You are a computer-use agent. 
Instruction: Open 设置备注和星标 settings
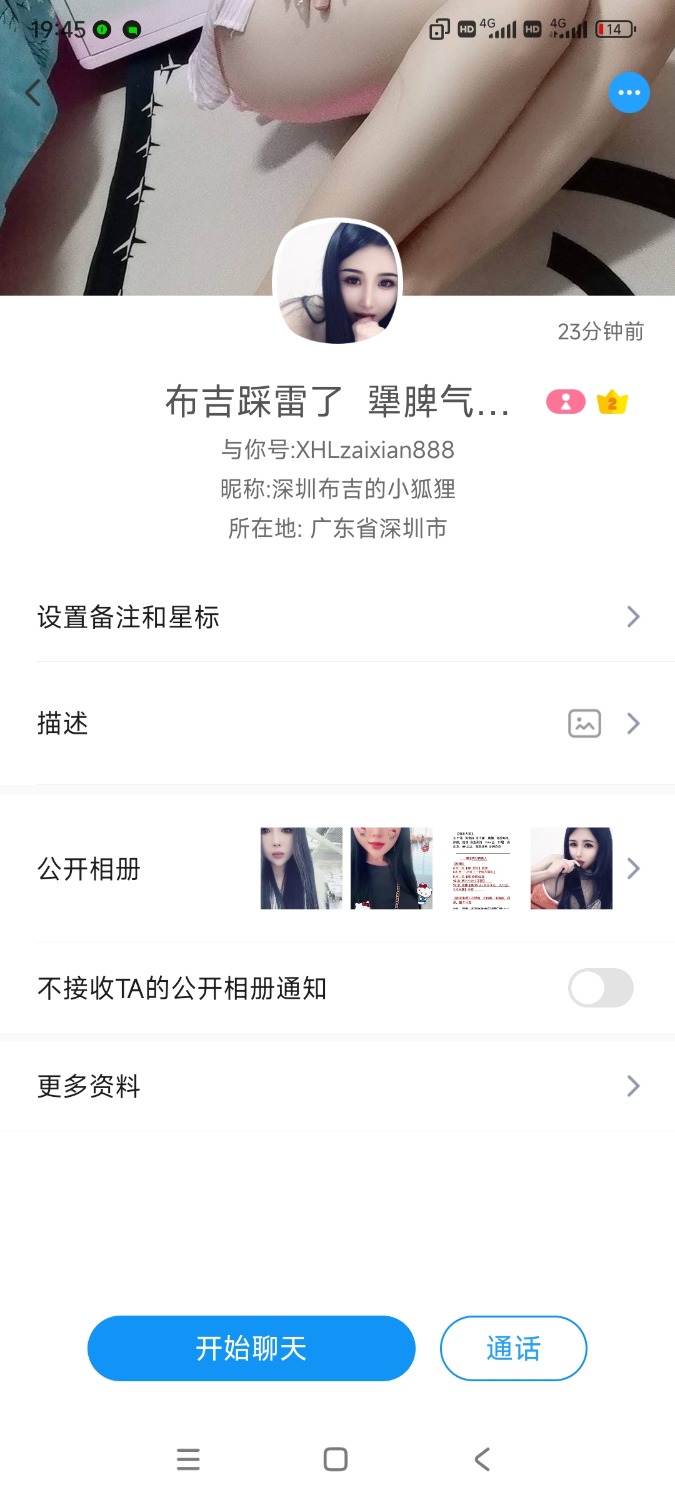(x=337, y=617)
